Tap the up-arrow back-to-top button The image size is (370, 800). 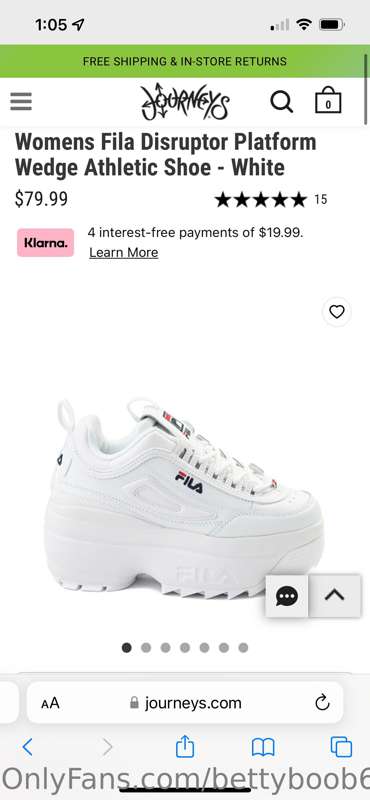point(335,596)
